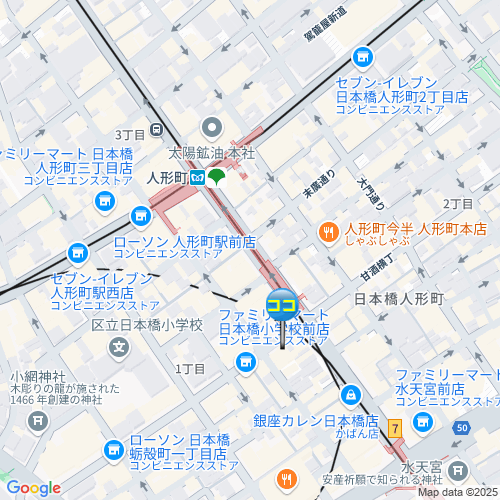Open the ローソン 日本橋蛎殻町一丁目店 pin
This screenshot has width=500, height=500.
(x=114, y=451)
